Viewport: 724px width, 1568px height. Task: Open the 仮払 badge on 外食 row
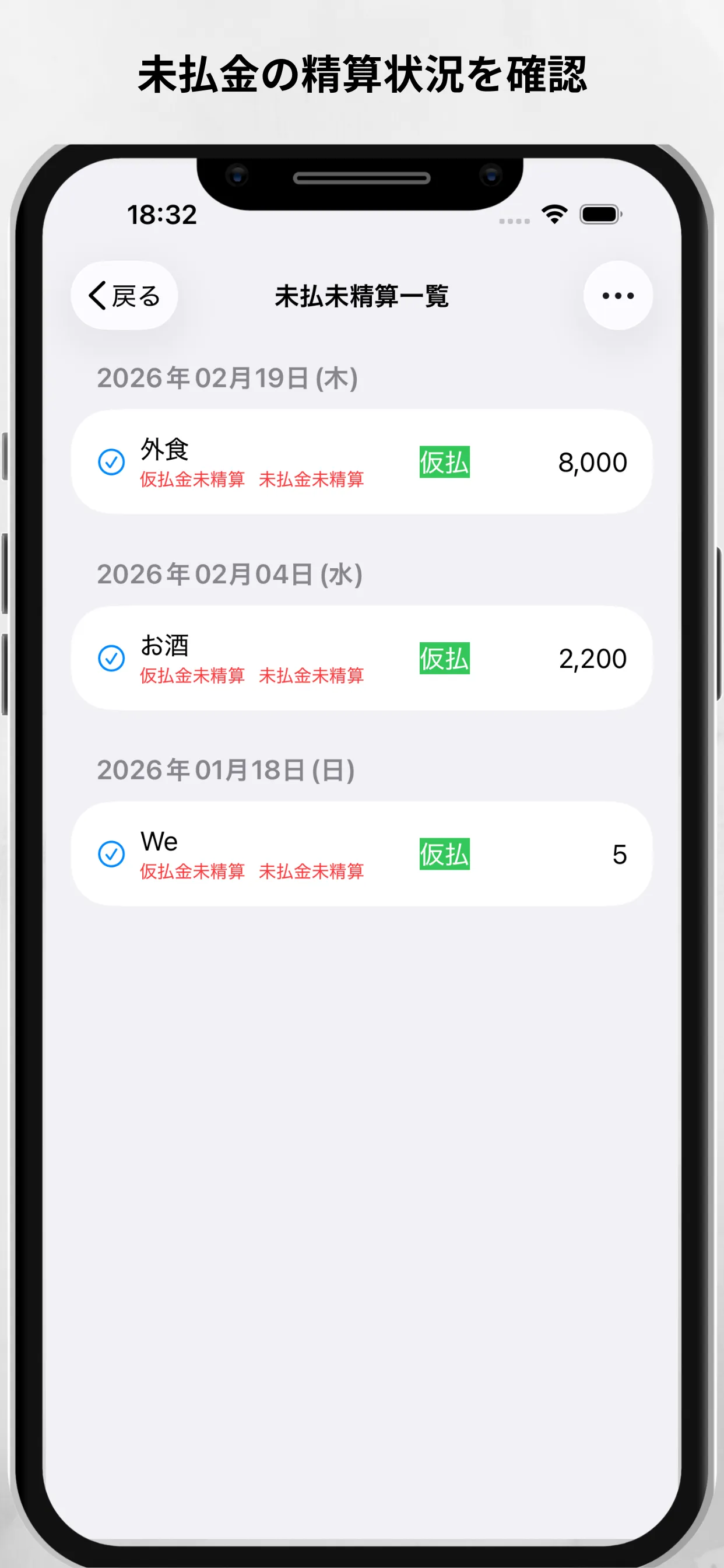444,463
